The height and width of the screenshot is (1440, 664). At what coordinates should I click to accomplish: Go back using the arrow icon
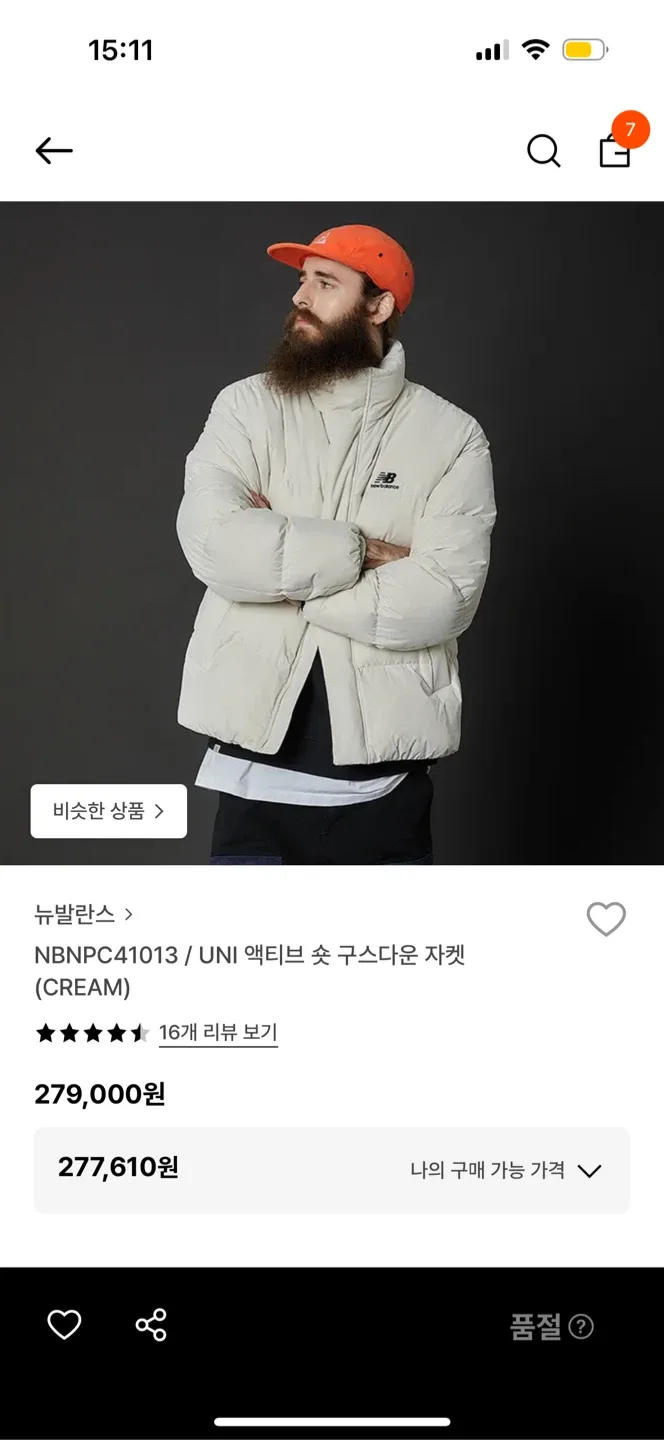54,151
